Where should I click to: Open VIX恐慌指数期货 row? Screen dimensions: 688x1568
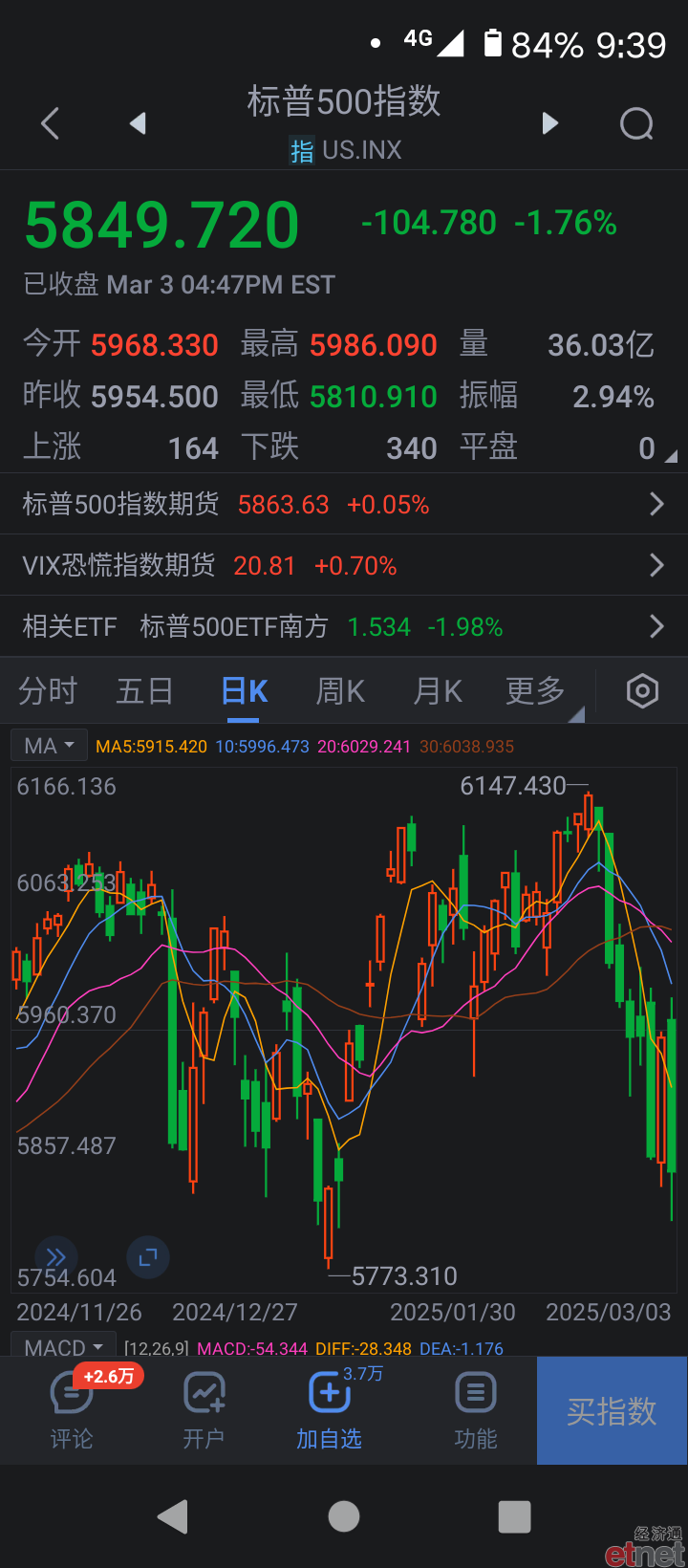click(x=344, y=565)
